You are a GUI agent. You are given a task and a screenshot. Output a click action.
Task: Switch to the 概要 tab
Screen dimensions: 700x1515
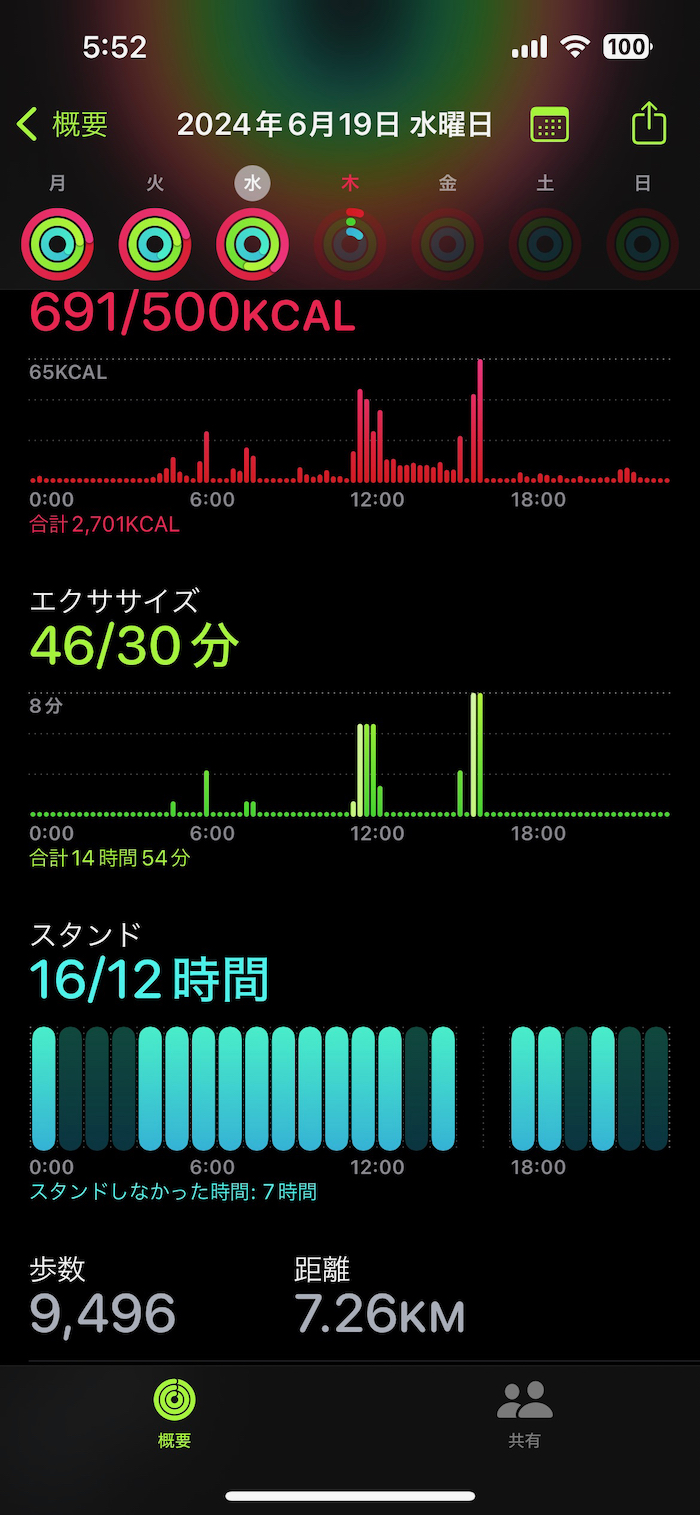tap(175, 1413)
